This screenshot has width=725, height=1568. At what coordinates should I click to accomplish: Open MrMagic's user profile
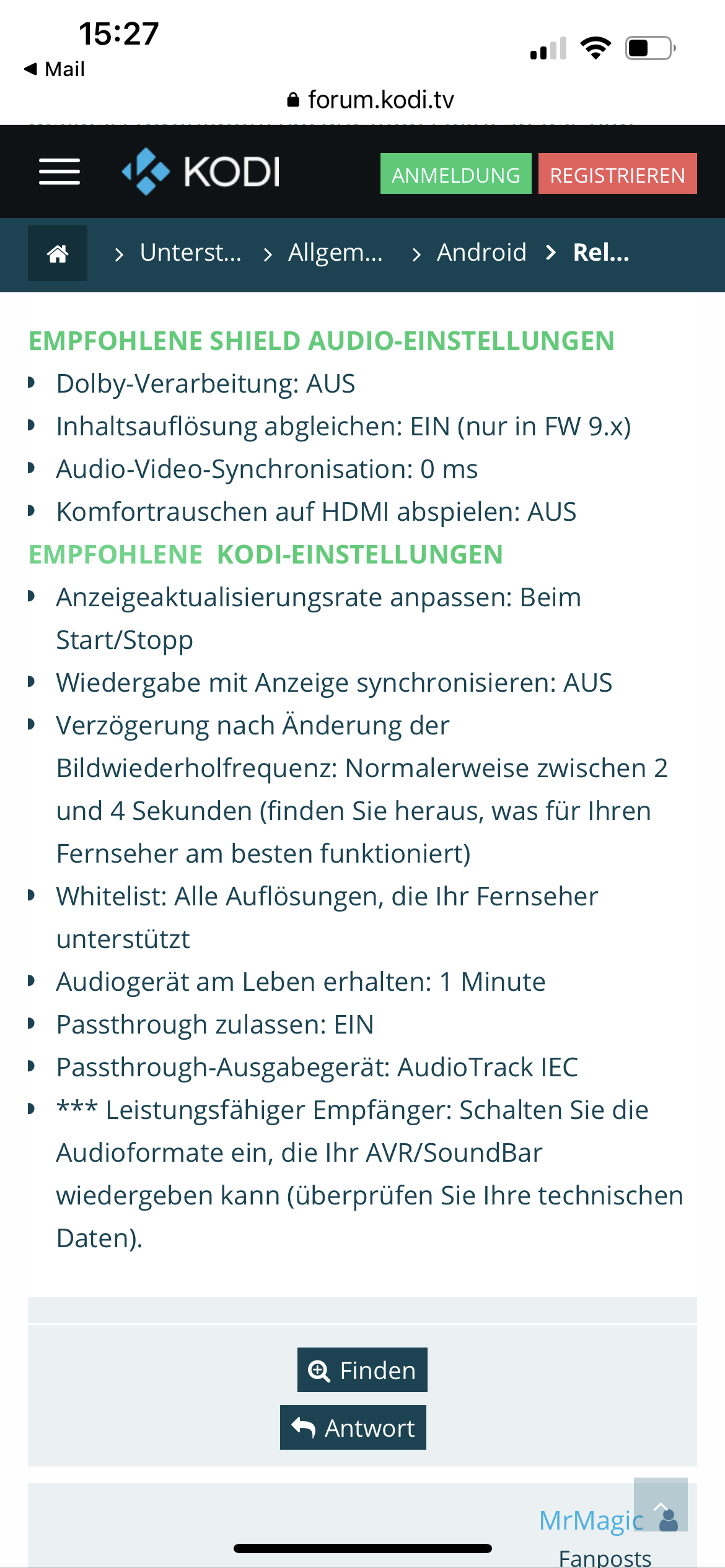tap(591, 1520)
